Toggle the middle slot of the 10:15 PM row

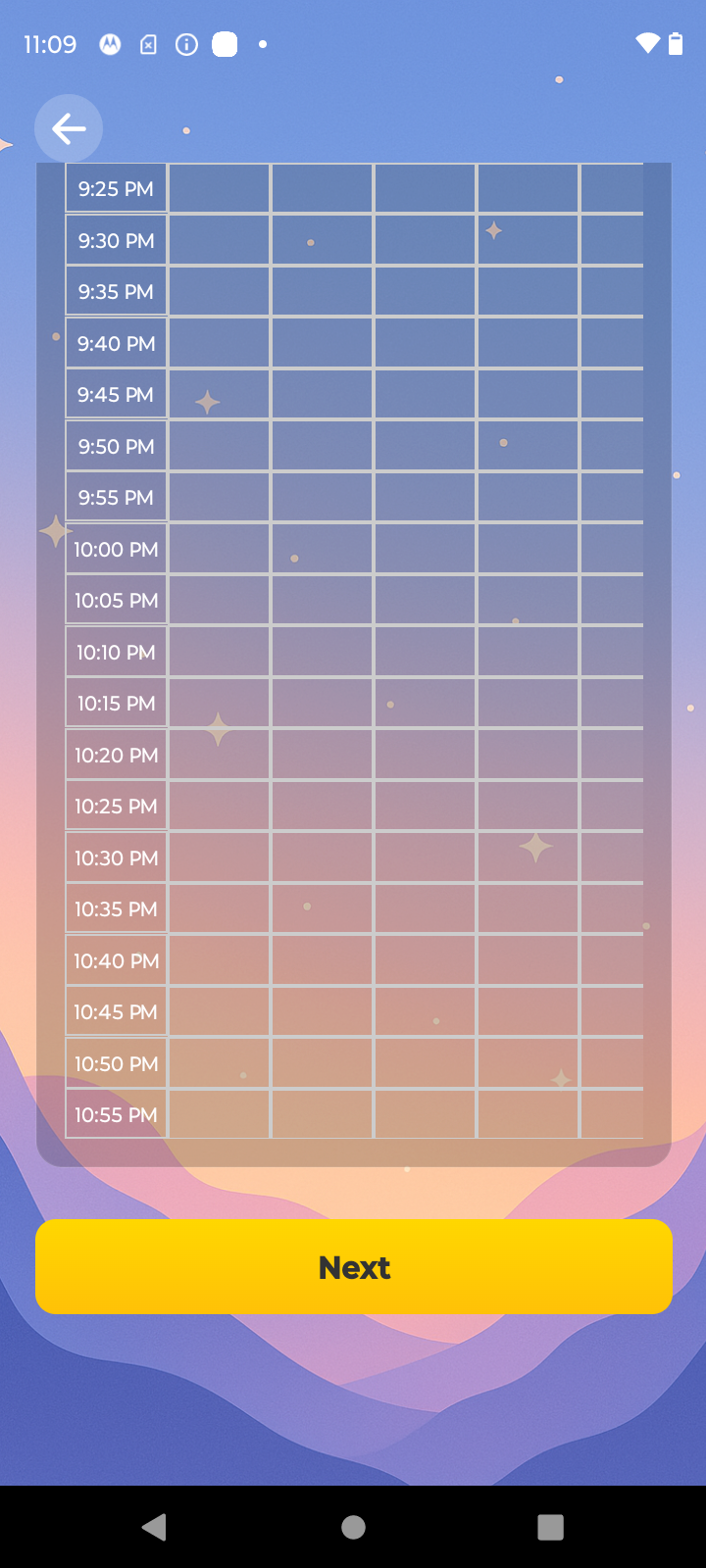coord(424,703)
